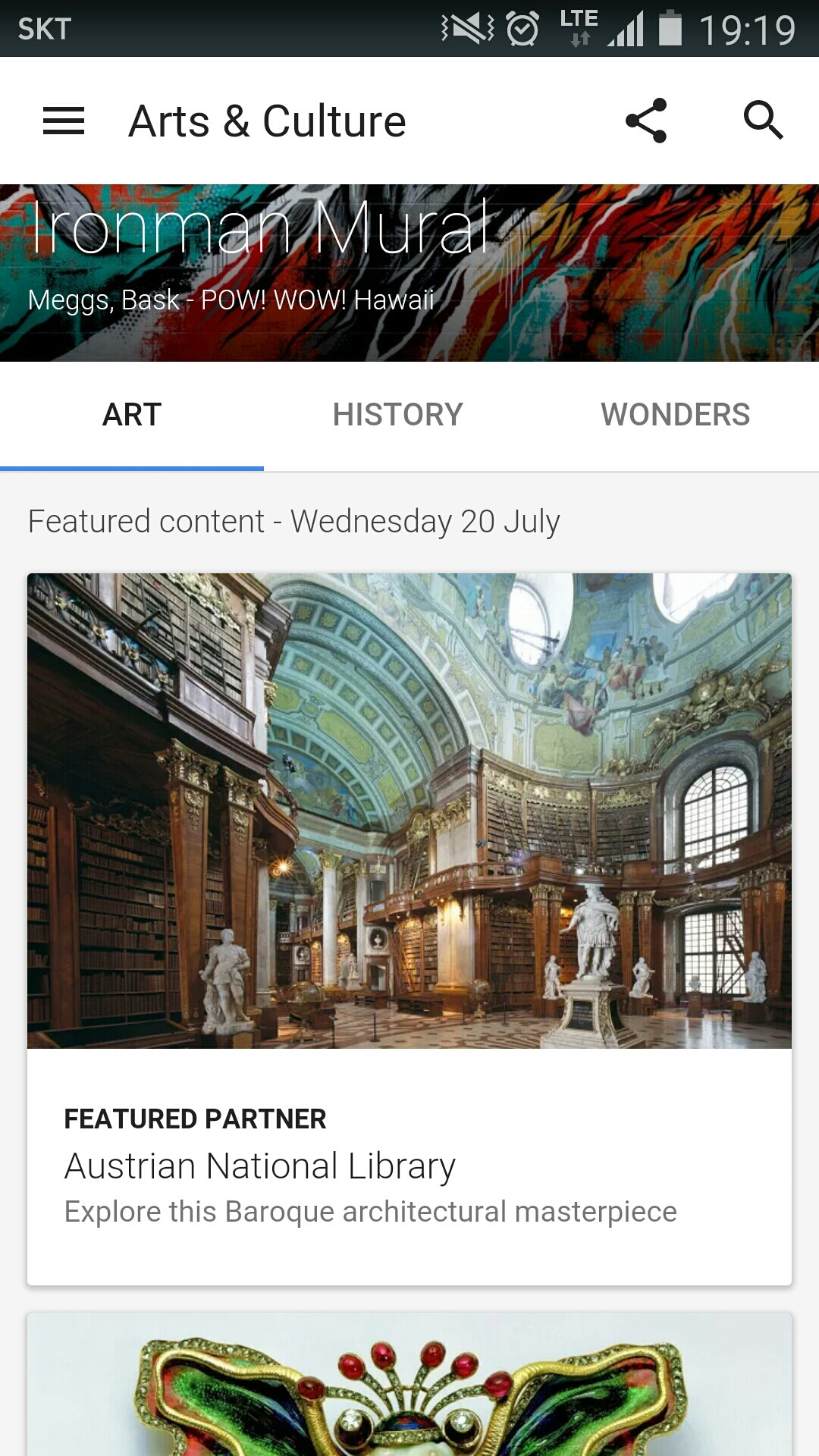This screenshot has width=819, height=1456.
Task: Switch to the History tab
Action: click(x=397, y=415)
